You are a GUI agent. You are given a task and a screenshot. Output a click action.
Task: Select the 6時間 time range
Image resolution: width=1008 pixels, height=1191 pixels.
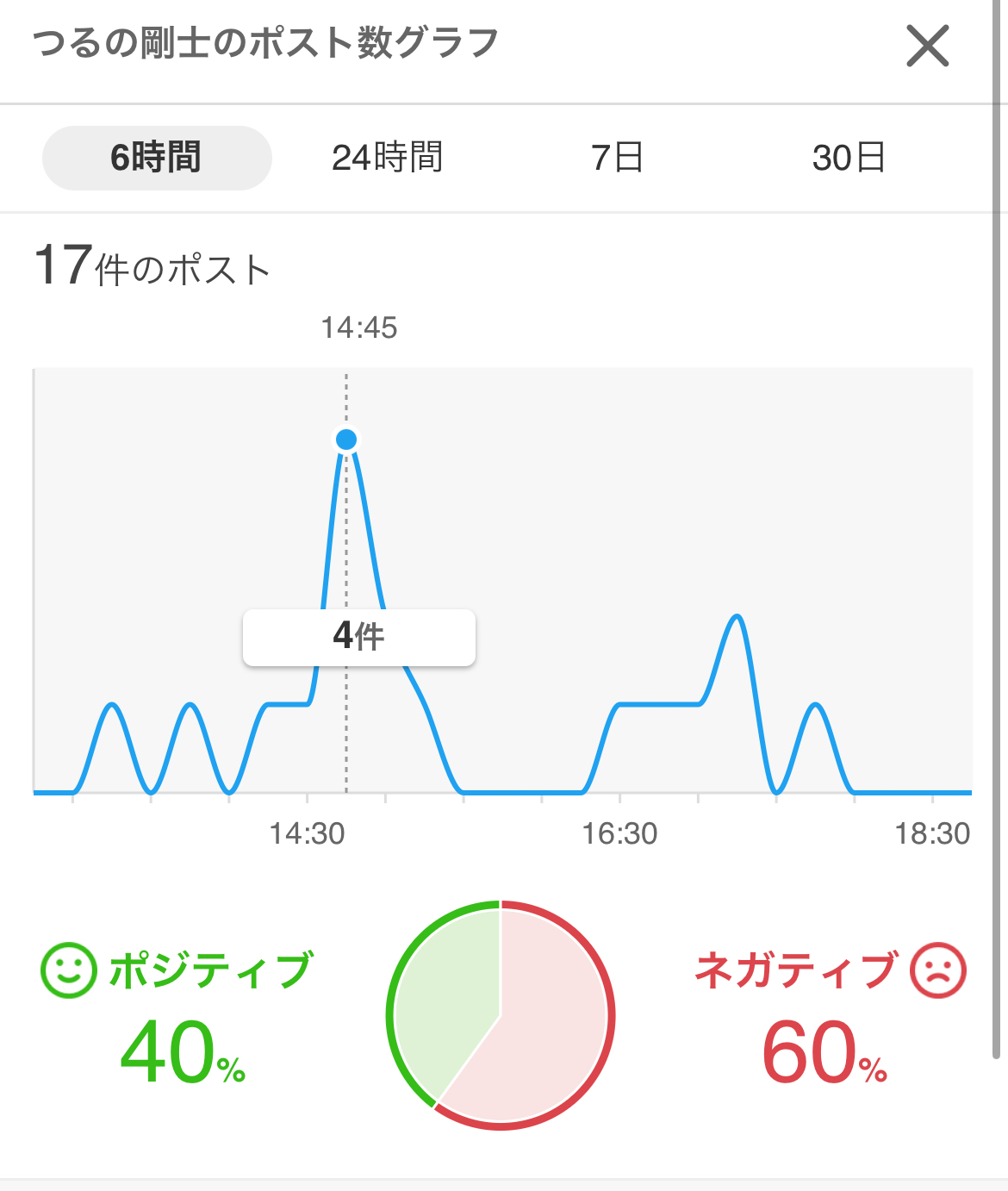pyautogui.click(x=157, y=159)
